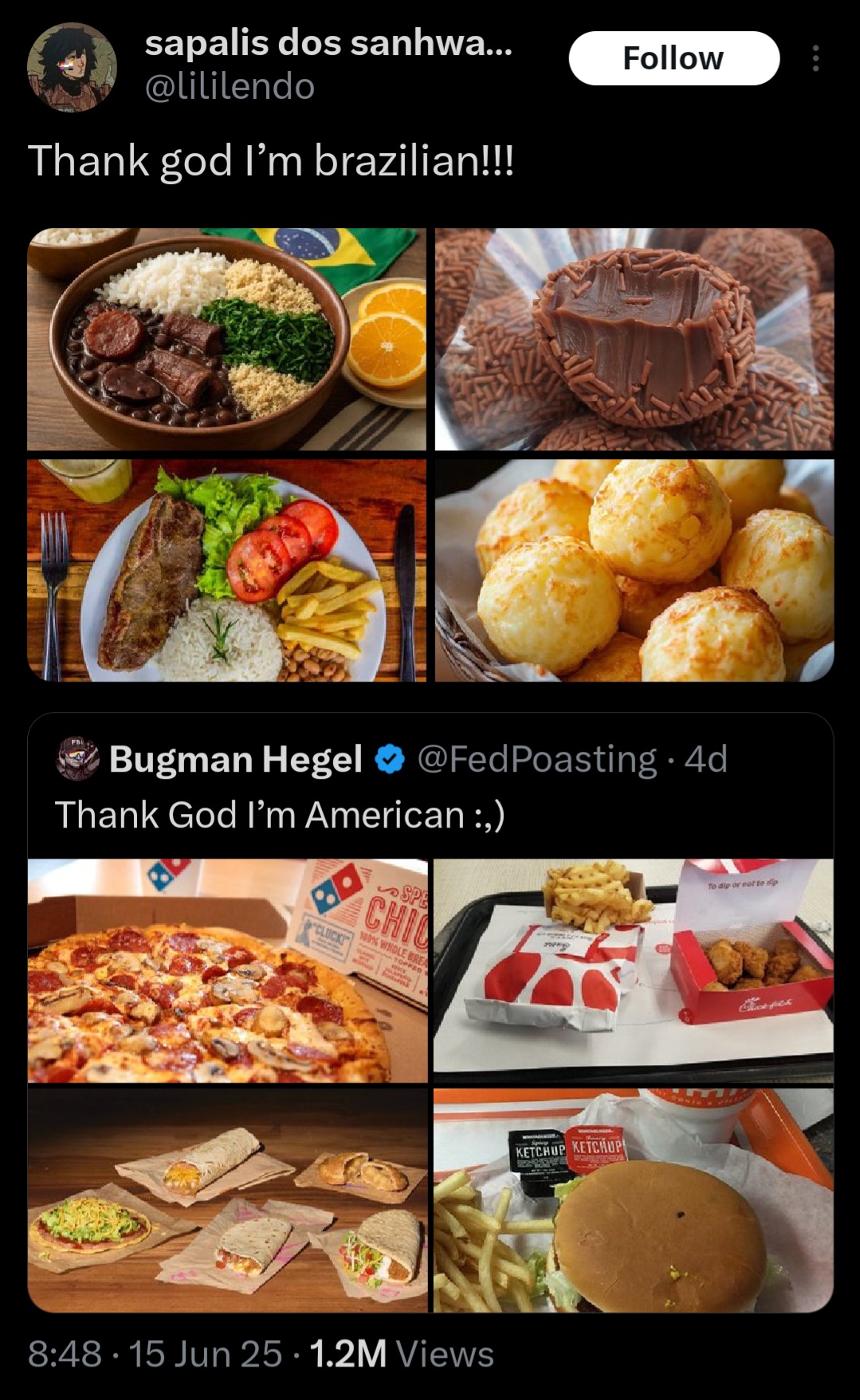Open the three-dot overflow menu
860x1400 pixels.
click(x=815, y=59)
